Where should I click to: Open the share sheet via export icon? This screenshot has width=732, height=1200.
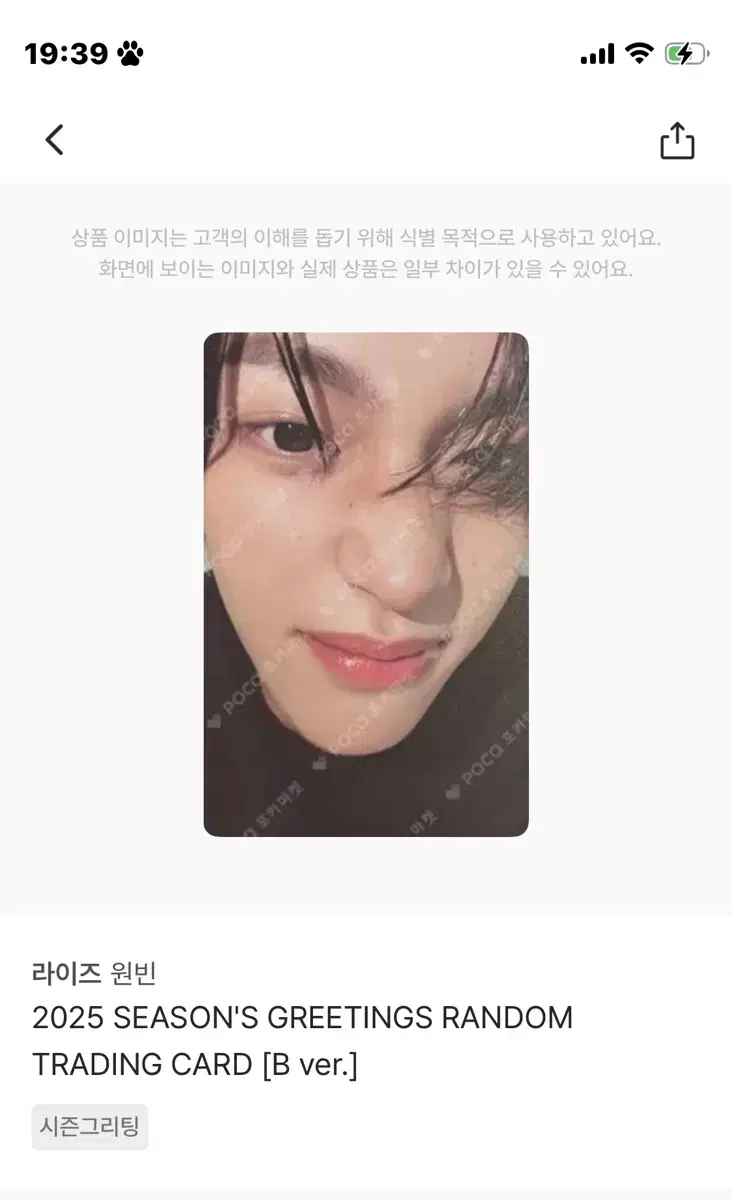(x=678, y=140)
